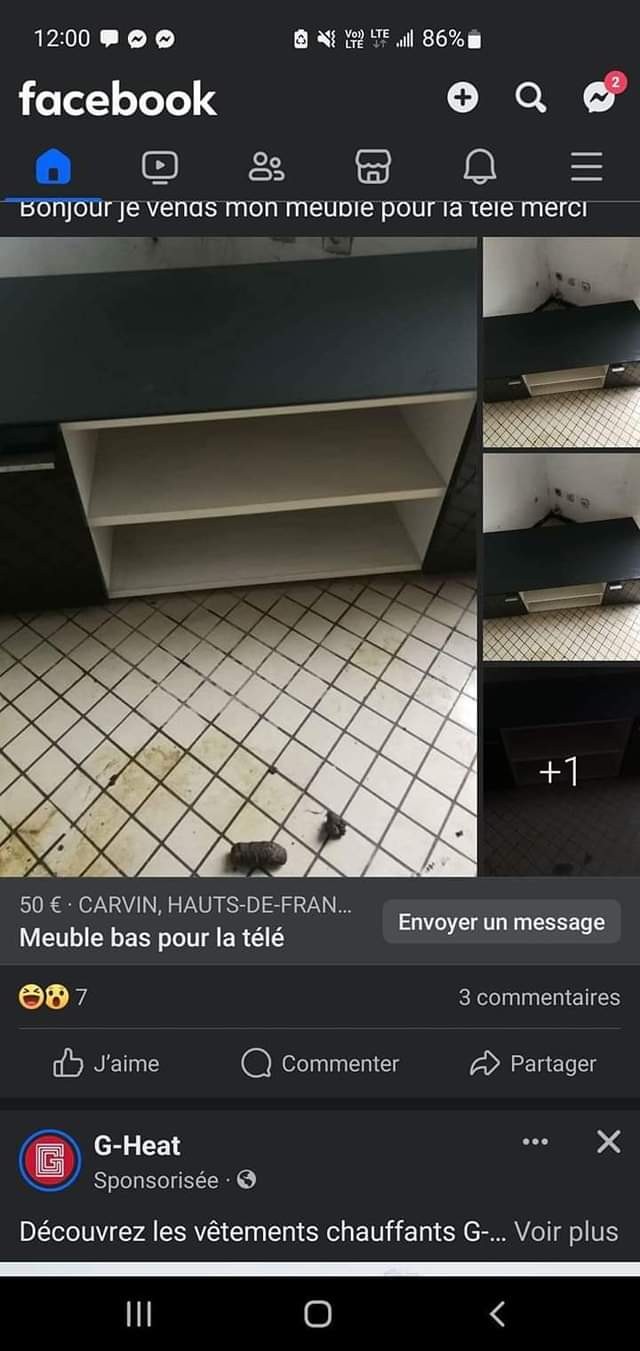
Task: Open the large TV furniture photo
Action: point(238,556)
